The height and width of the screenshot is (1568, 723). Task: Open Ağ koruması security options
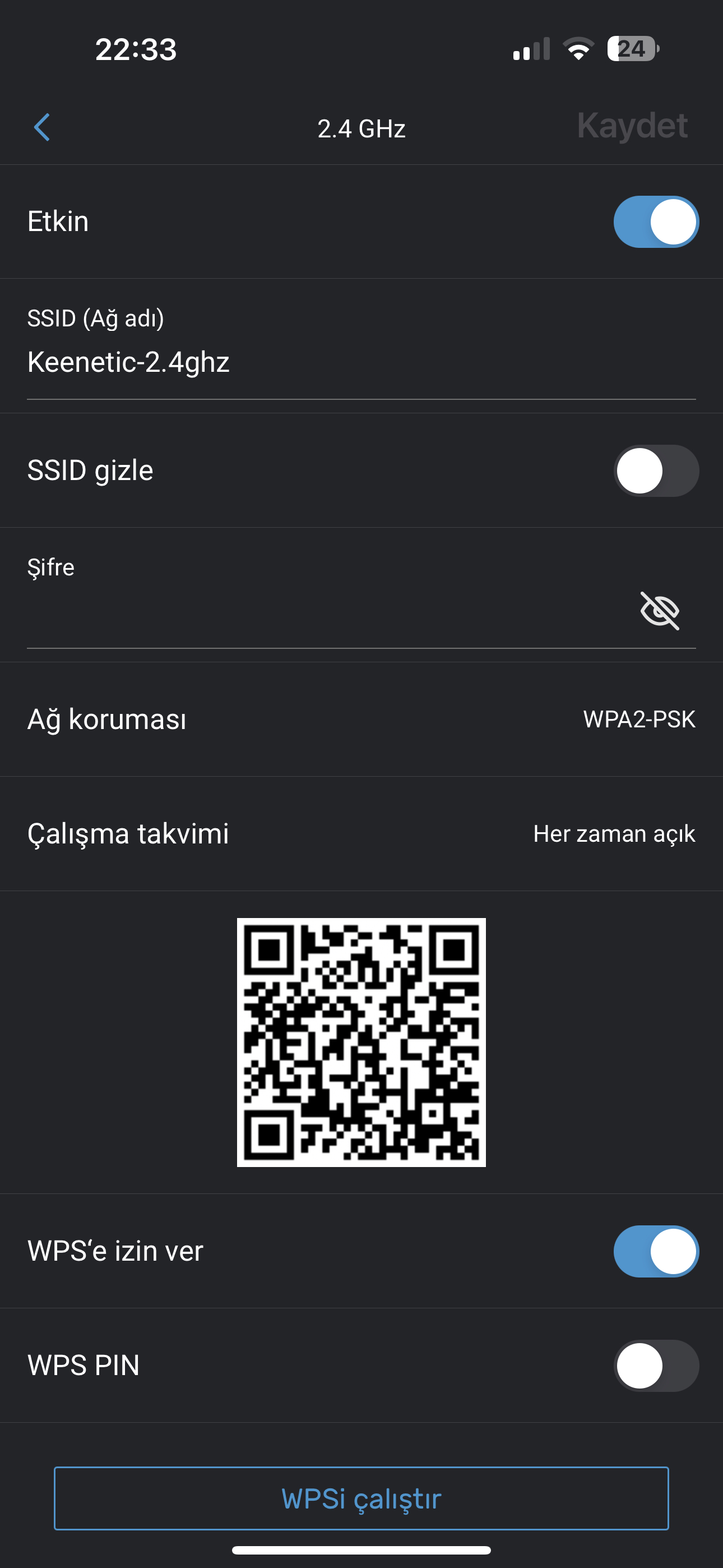point(361,719)
